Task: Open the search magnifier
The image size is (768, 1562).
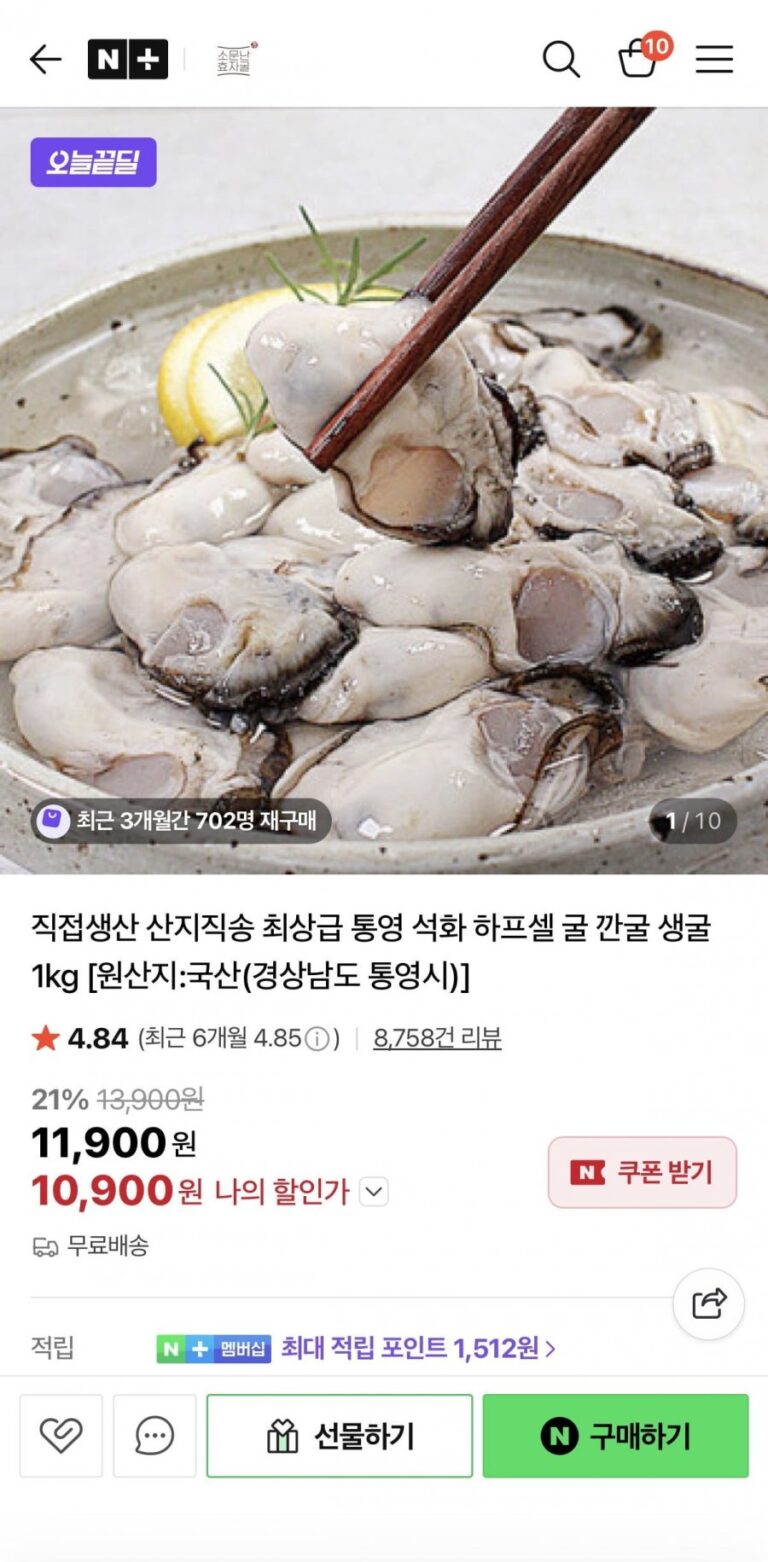Action: (x=561, y=60)
